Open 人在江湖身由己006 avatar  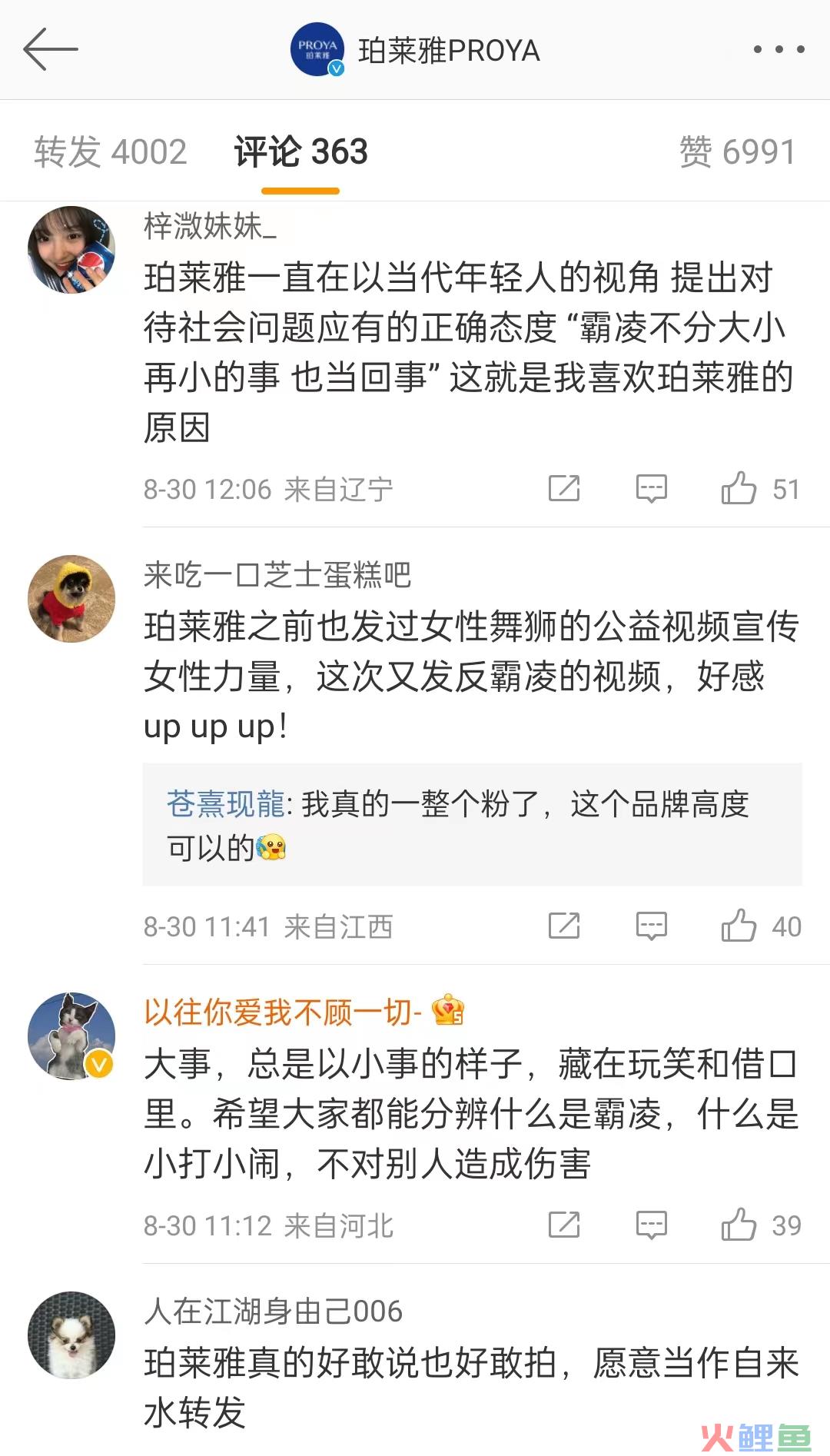click(x=71, y=1335)
